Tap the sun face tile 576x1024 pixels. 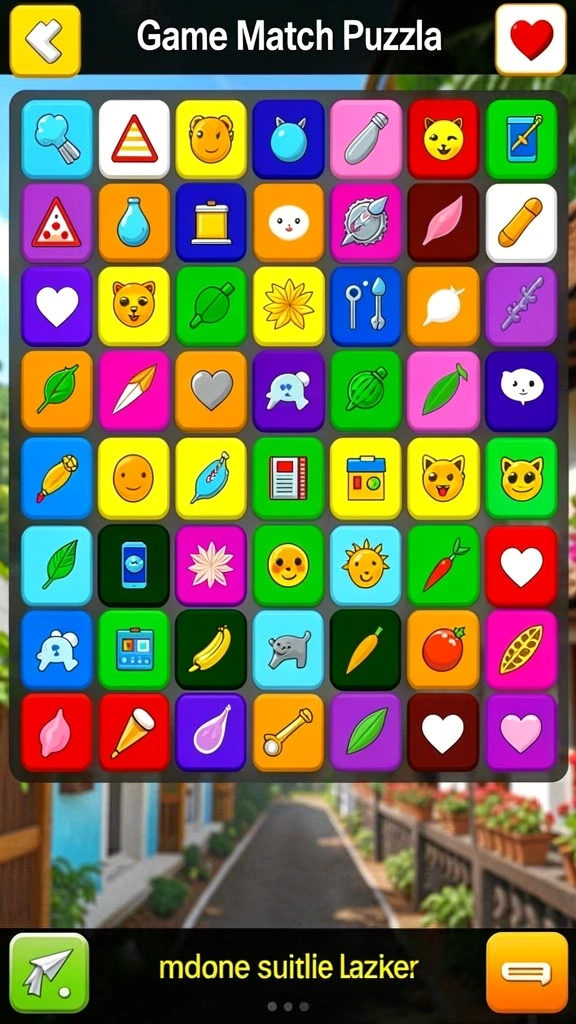coord(366,565)
